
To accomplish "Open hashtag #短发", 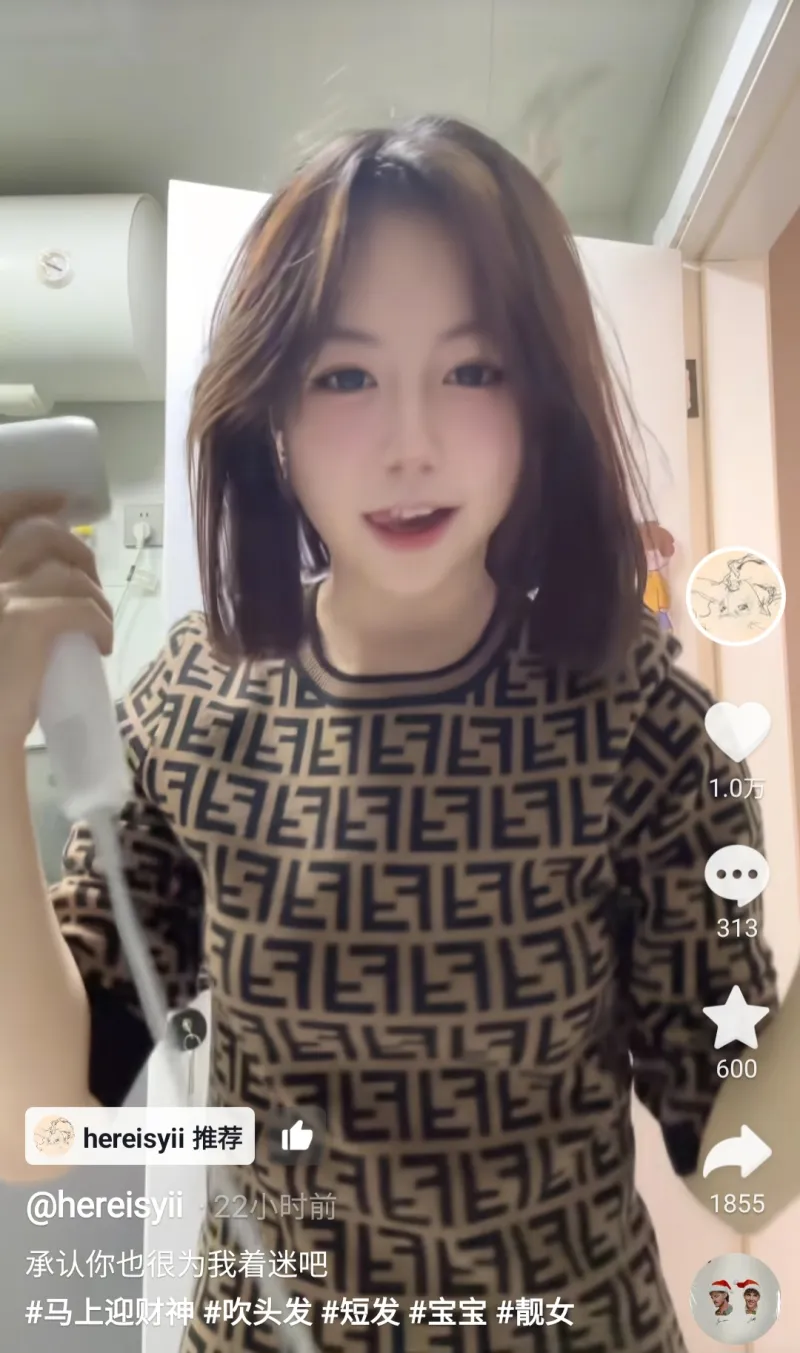I will [360, 1312].
